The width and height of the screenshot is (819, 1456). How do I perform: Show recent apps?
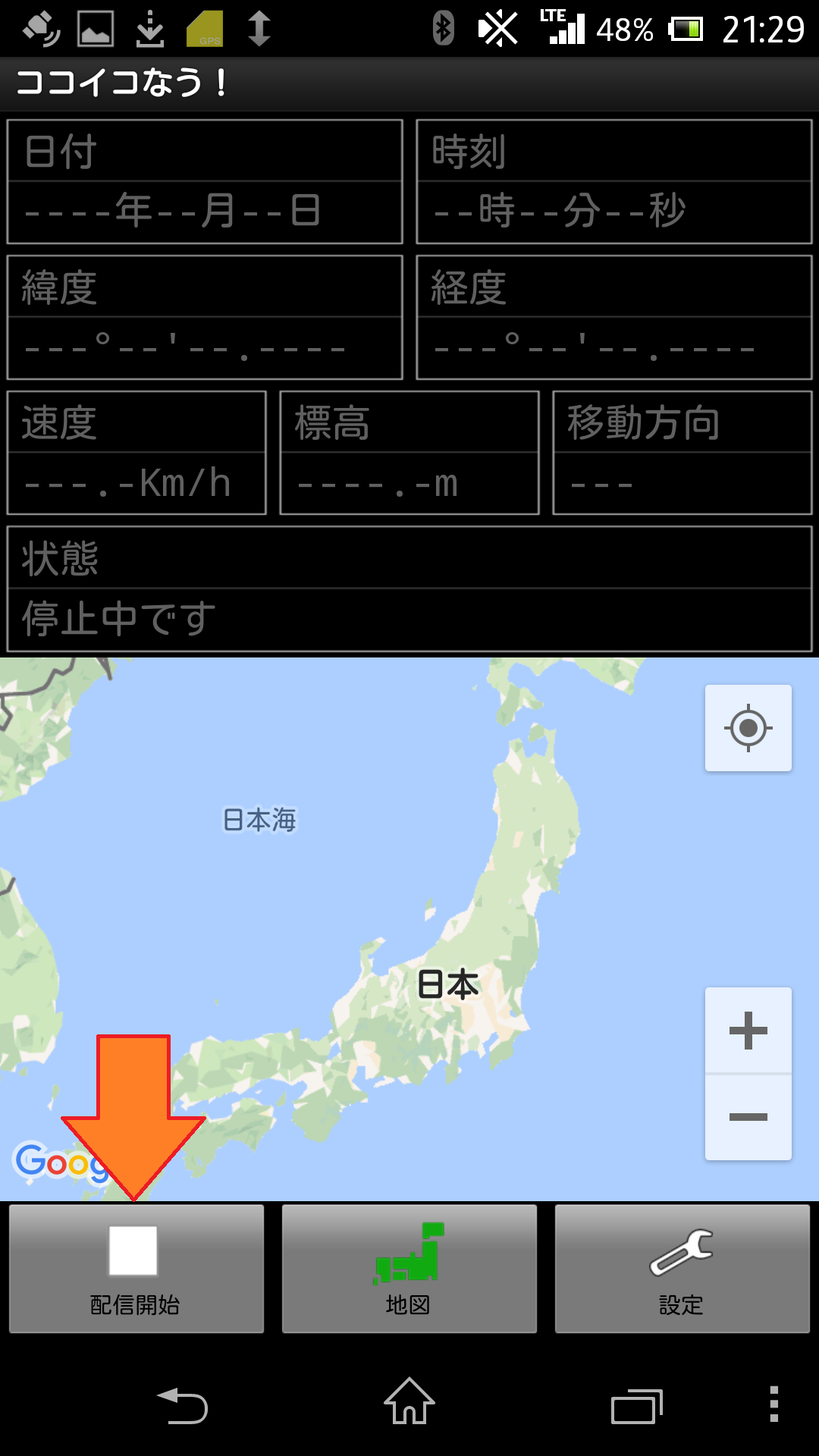[637, 1407]
